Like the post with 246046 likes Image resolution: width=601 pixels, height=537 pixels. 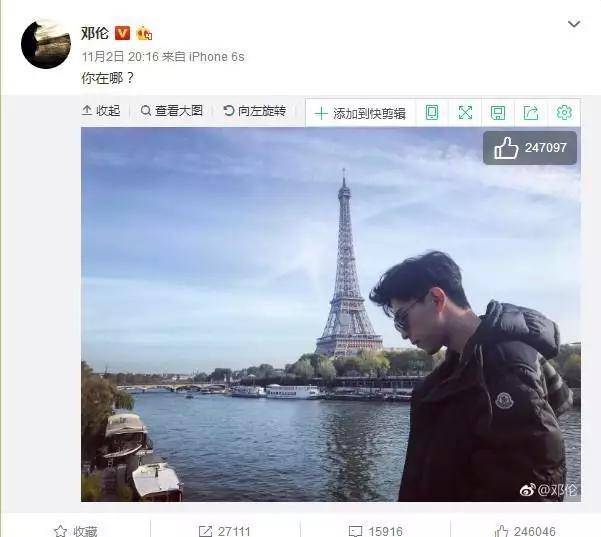525,531
